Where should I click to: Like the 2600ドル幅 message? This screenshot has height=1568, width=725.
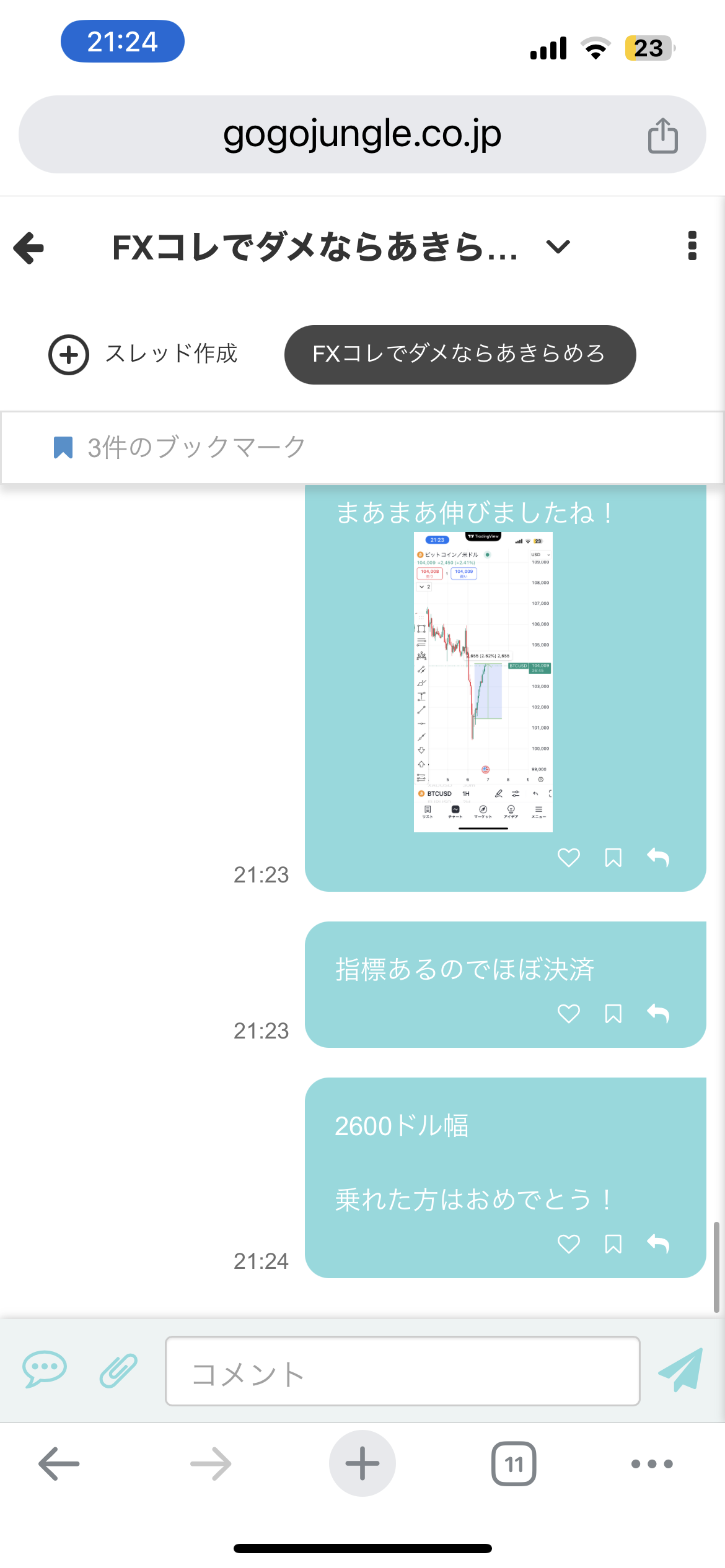point(568,1244)
